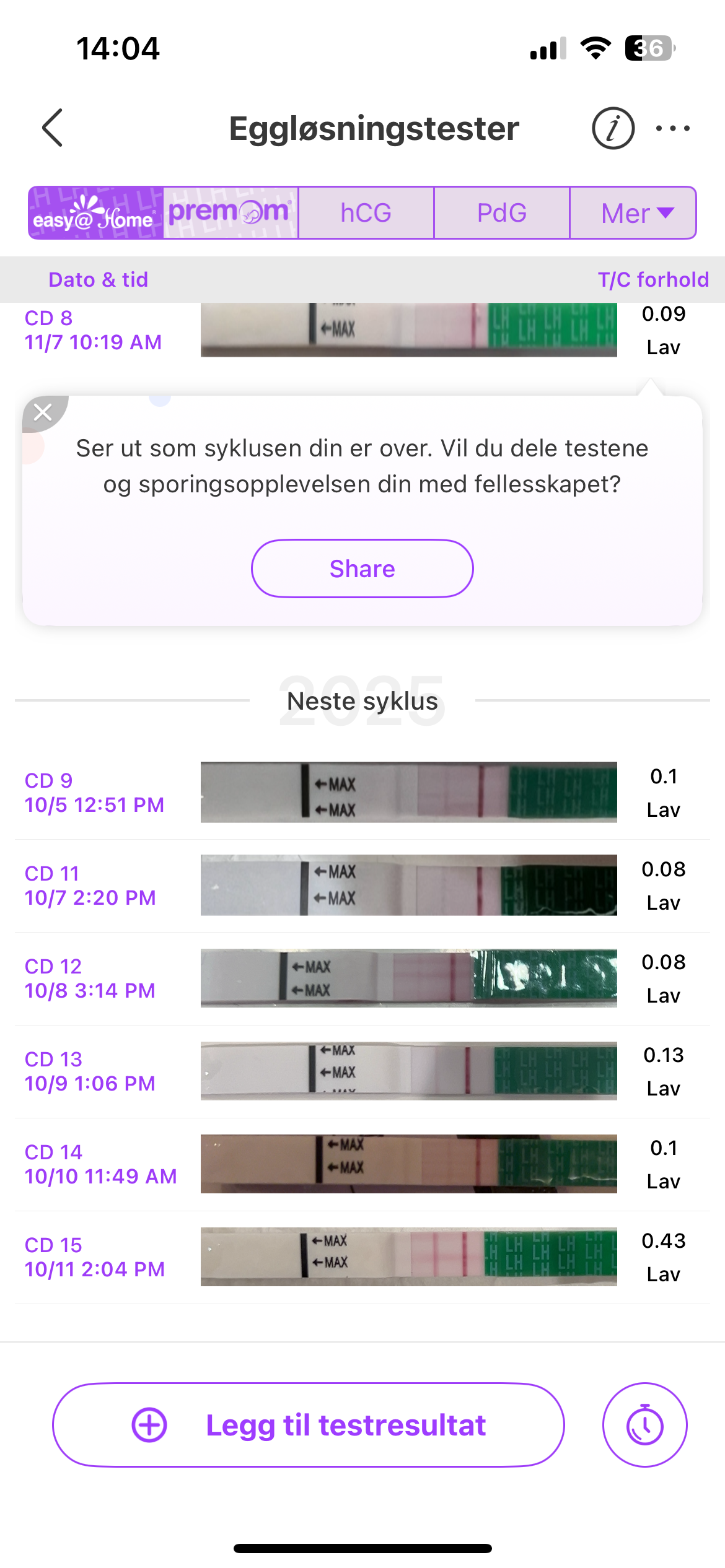The image size is (725, 1568).
Task: Tap Legg til testresultat
Action: [x=309, y=1425]
